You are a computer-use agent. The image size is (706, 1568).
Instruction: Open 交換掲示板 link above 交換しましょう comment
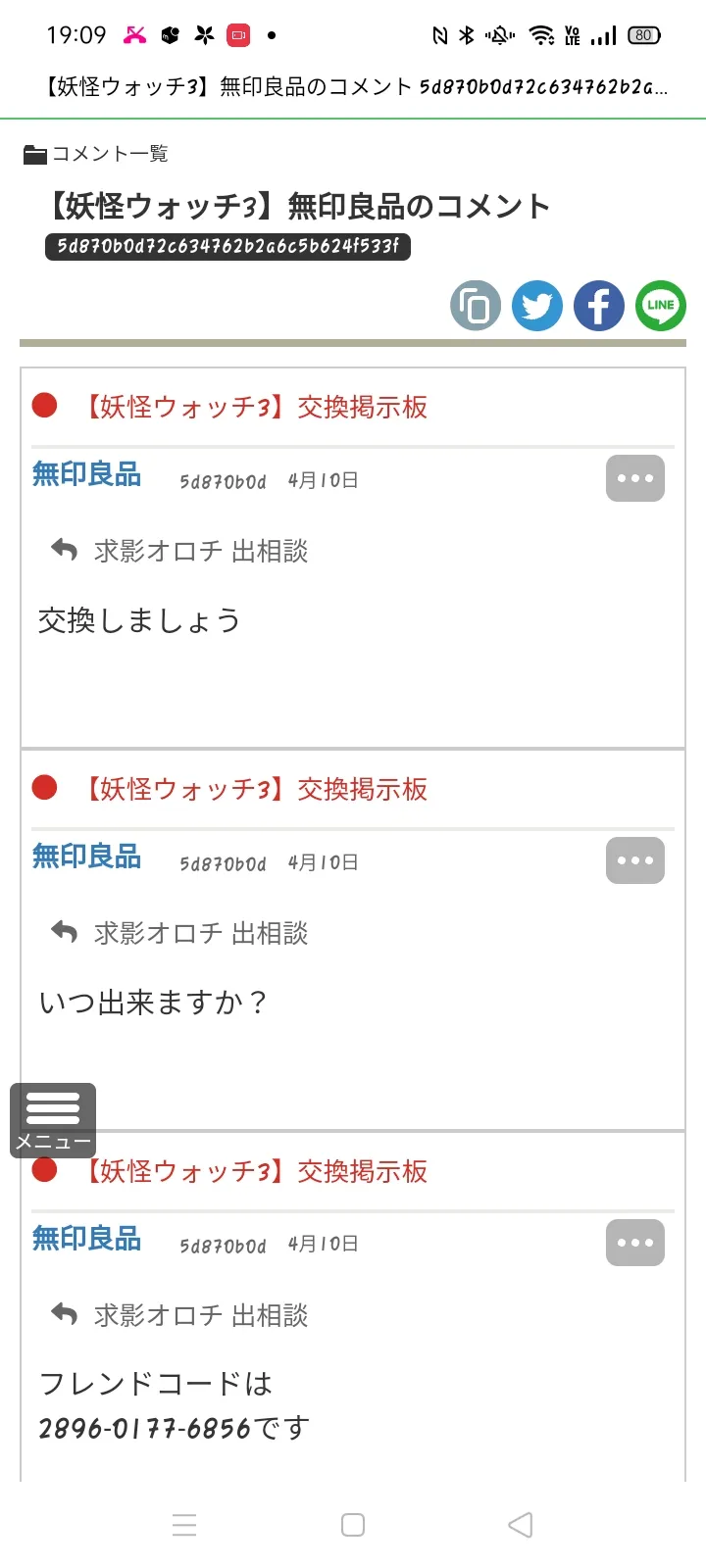tap(253, 407)
